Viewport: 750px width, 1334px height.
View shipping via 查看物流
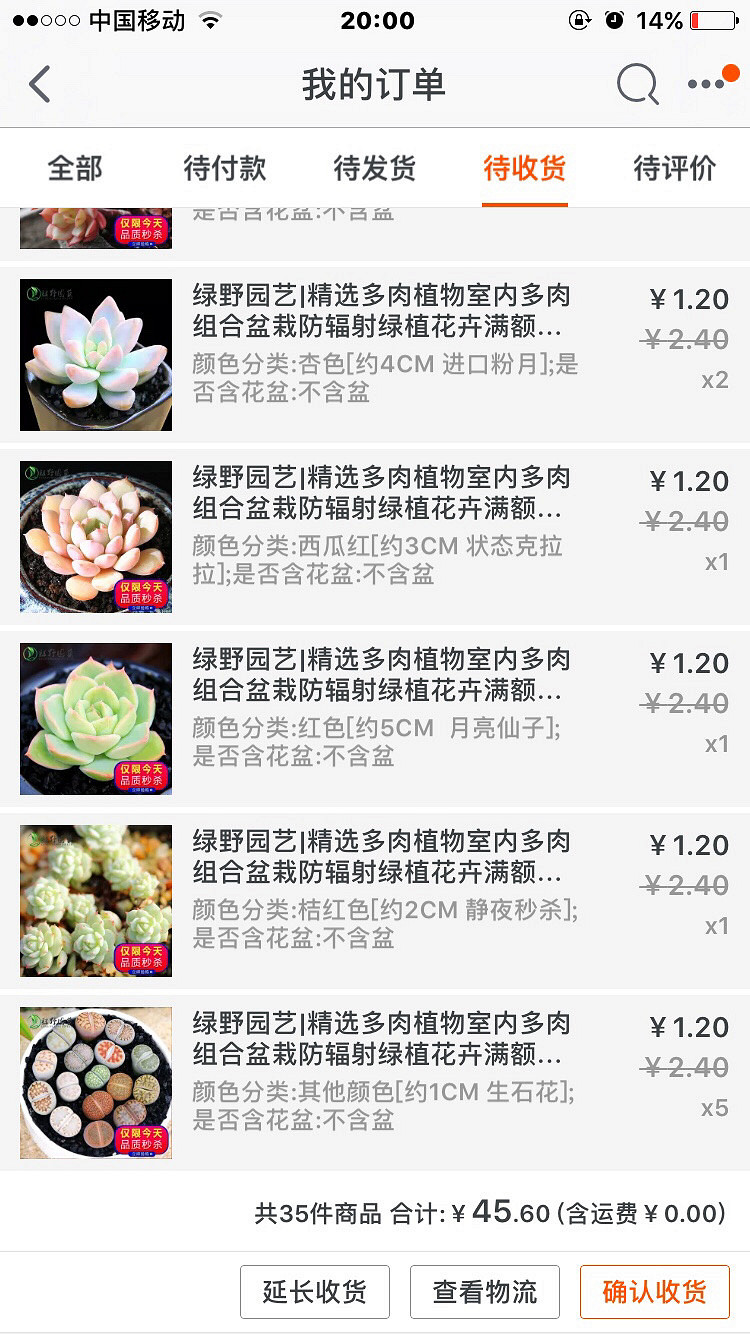tap(485, 1292)
